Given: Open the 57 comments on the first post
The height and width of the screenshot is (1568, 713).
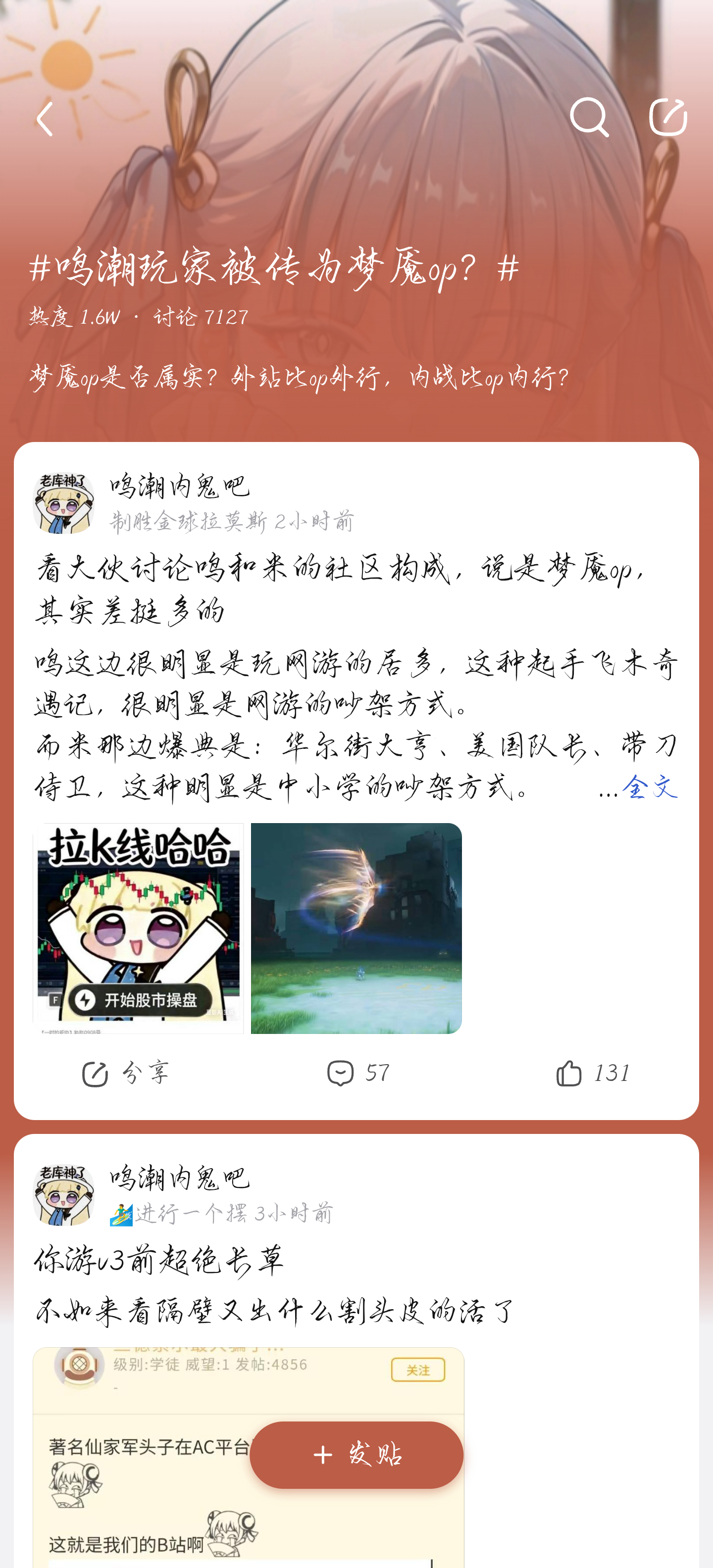Looking at the screenshot, I should coord(357,1073).
